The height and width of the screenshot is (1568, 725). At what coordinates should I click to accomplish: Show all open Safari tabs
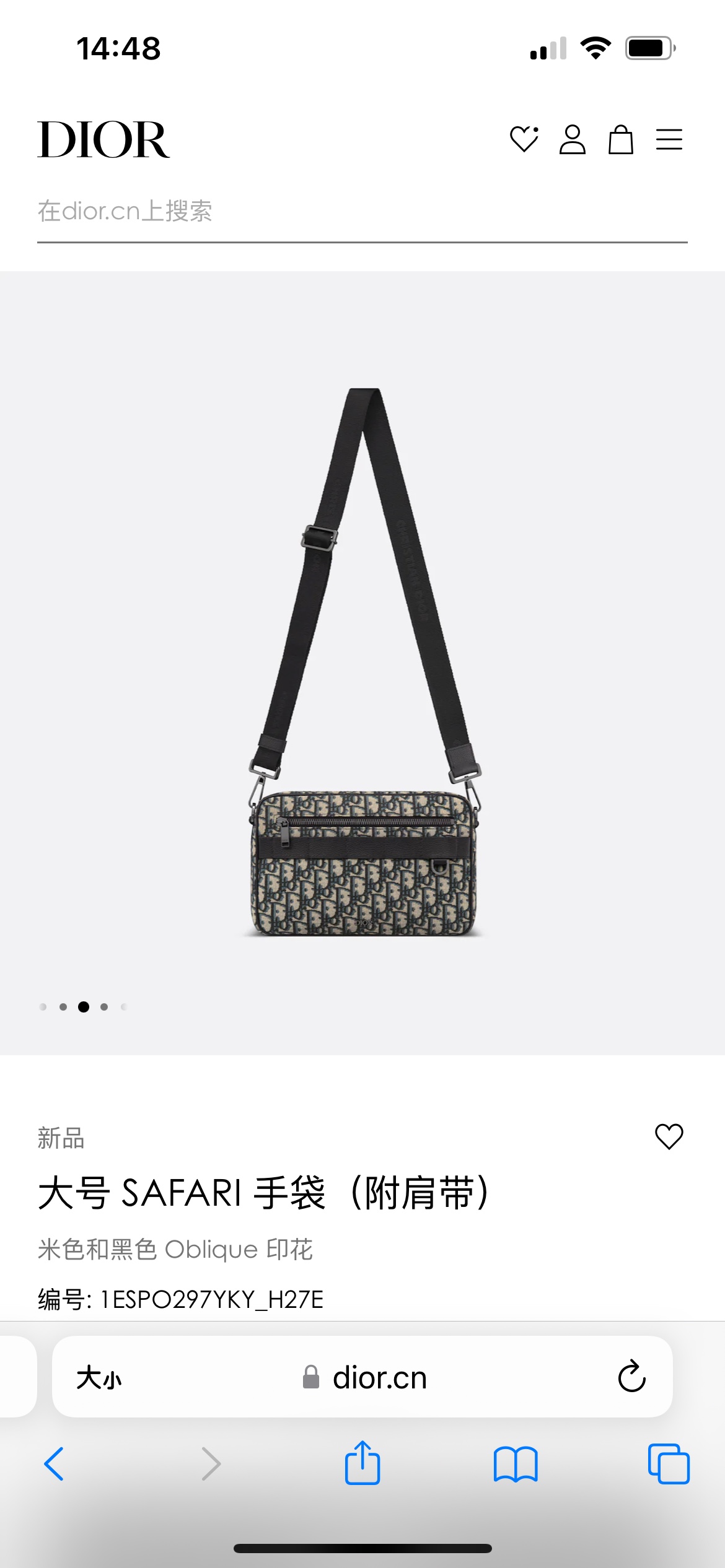pyautogui.click(x=669, y=1464)
